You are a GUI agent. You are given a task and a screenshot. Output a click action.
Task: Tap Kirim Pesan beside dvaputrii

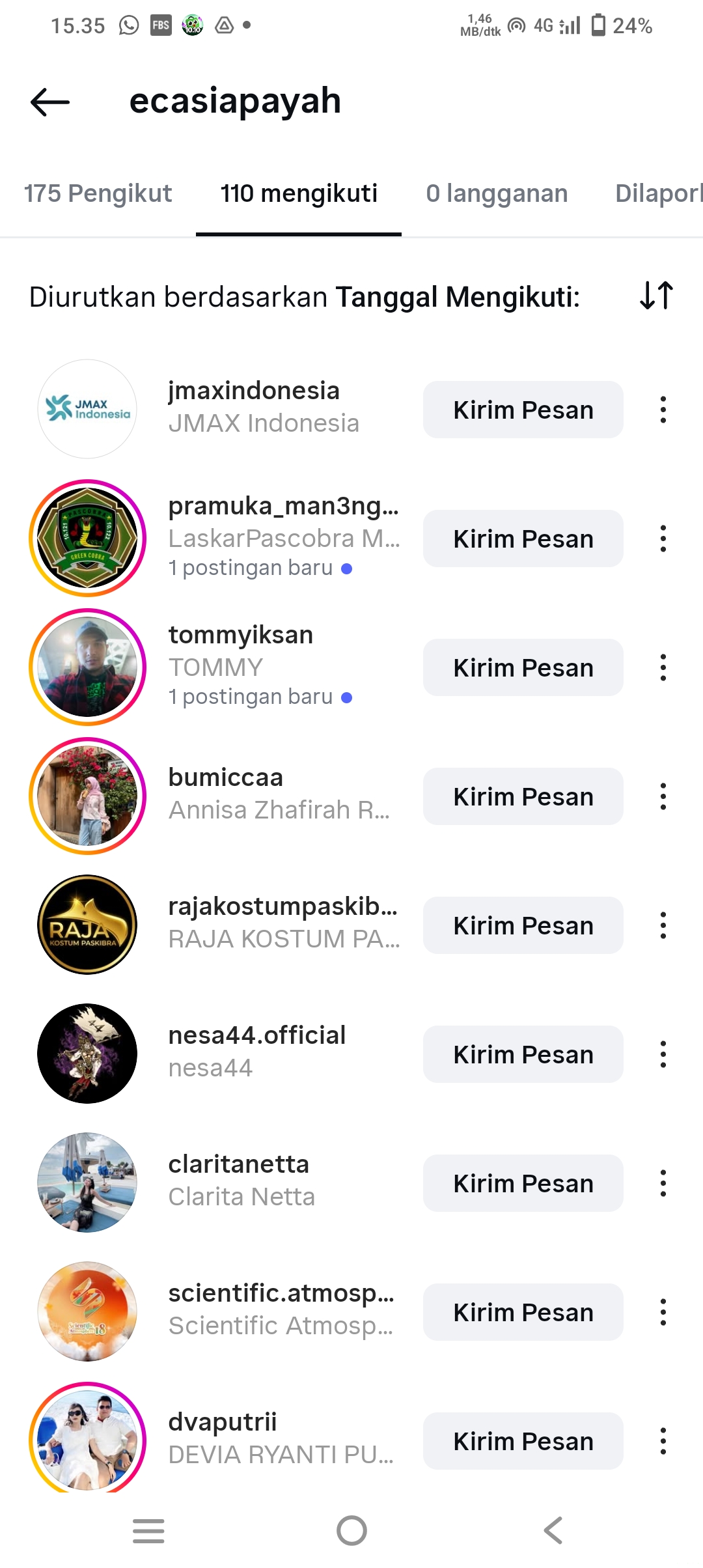click(523, 1441)
